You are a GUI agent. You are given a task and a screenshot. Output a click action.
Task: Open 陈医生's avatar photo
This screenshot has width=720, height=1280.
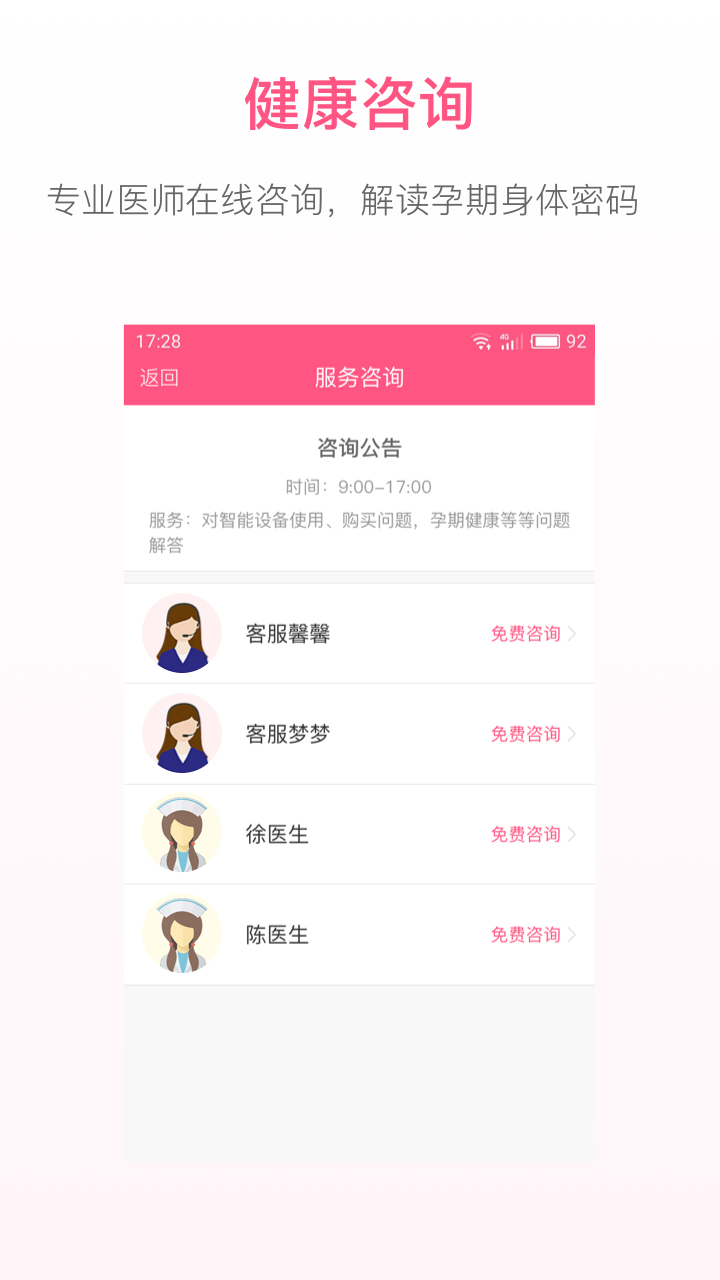pyautogui.click(x=181, y=934)
